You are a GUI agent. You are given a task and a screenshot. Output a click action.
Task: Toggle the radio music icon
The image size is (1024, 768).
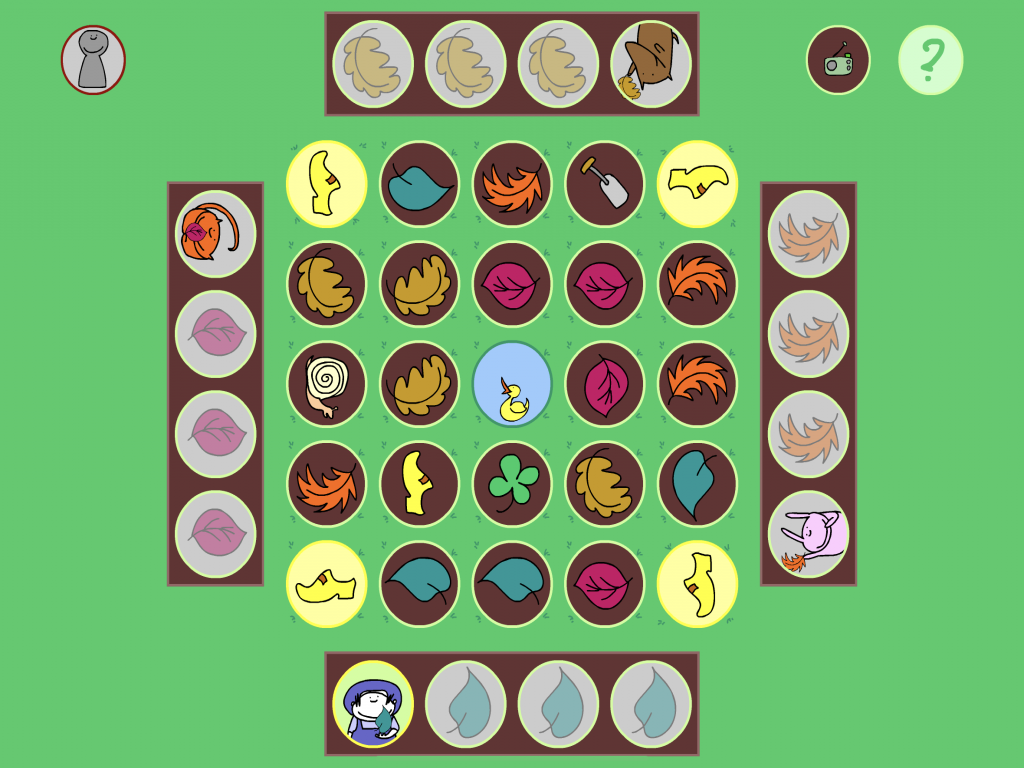pyautogui.click(x=838, y=60)
